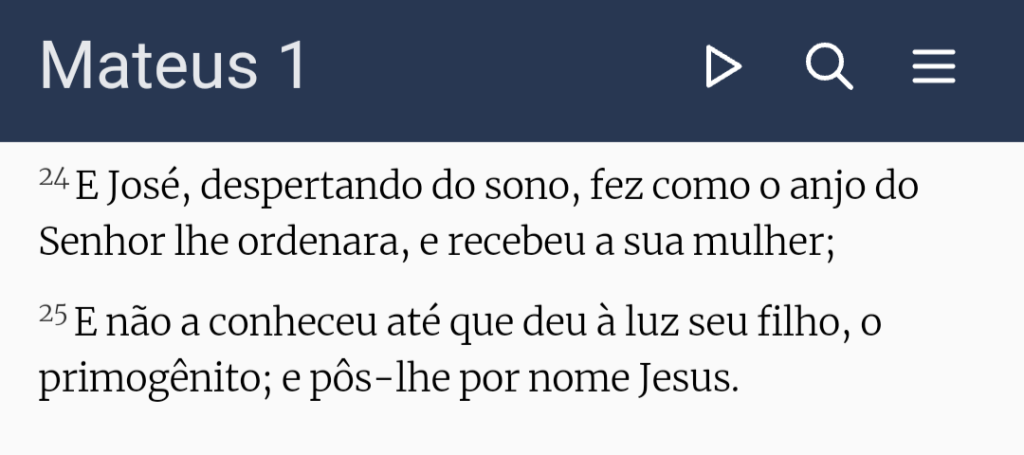Viewport: 1024px width, 455px height.
Task: Open the Mateus 1 chapter selector
Action: 172,66
